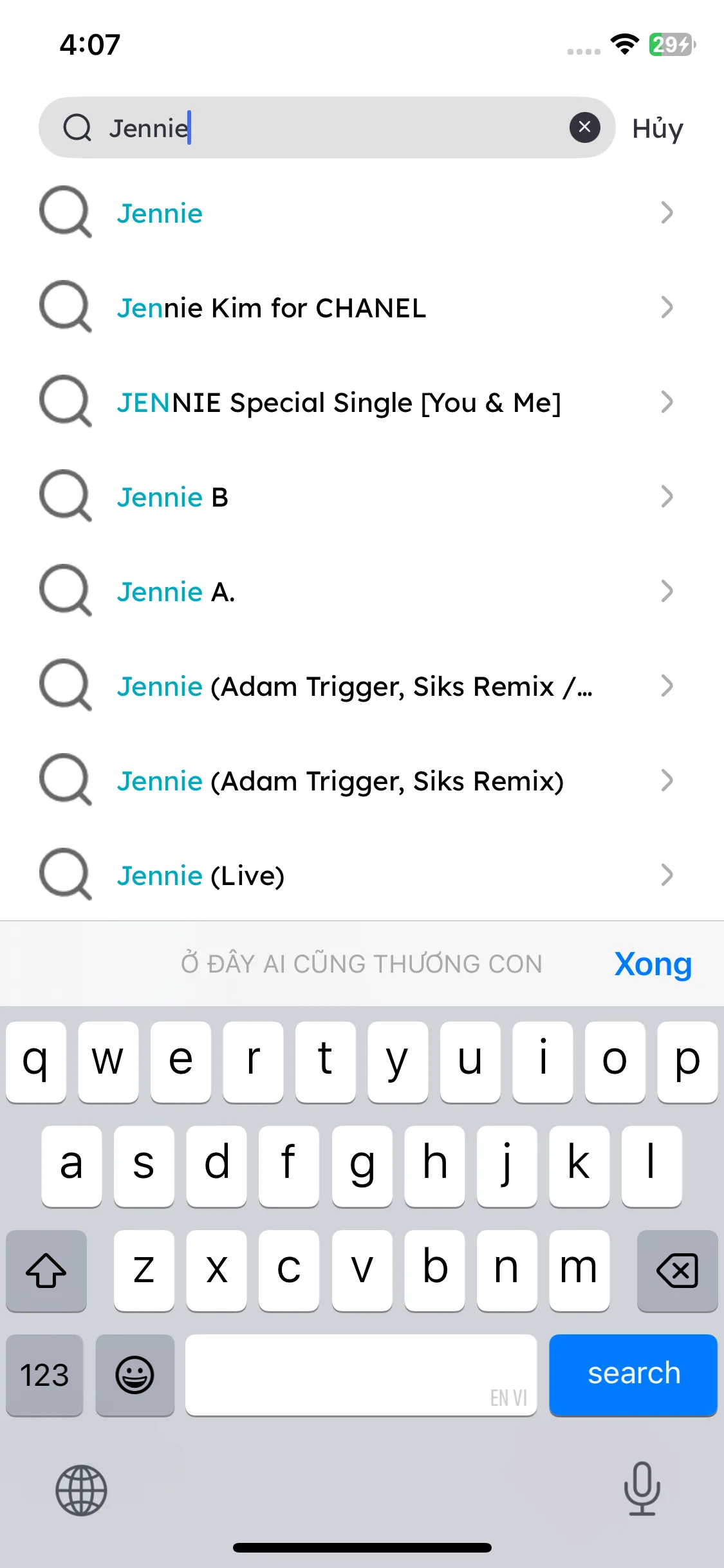Start voice dictation with the microphone
This screenshot has height=1568, width=724.
642,1488
